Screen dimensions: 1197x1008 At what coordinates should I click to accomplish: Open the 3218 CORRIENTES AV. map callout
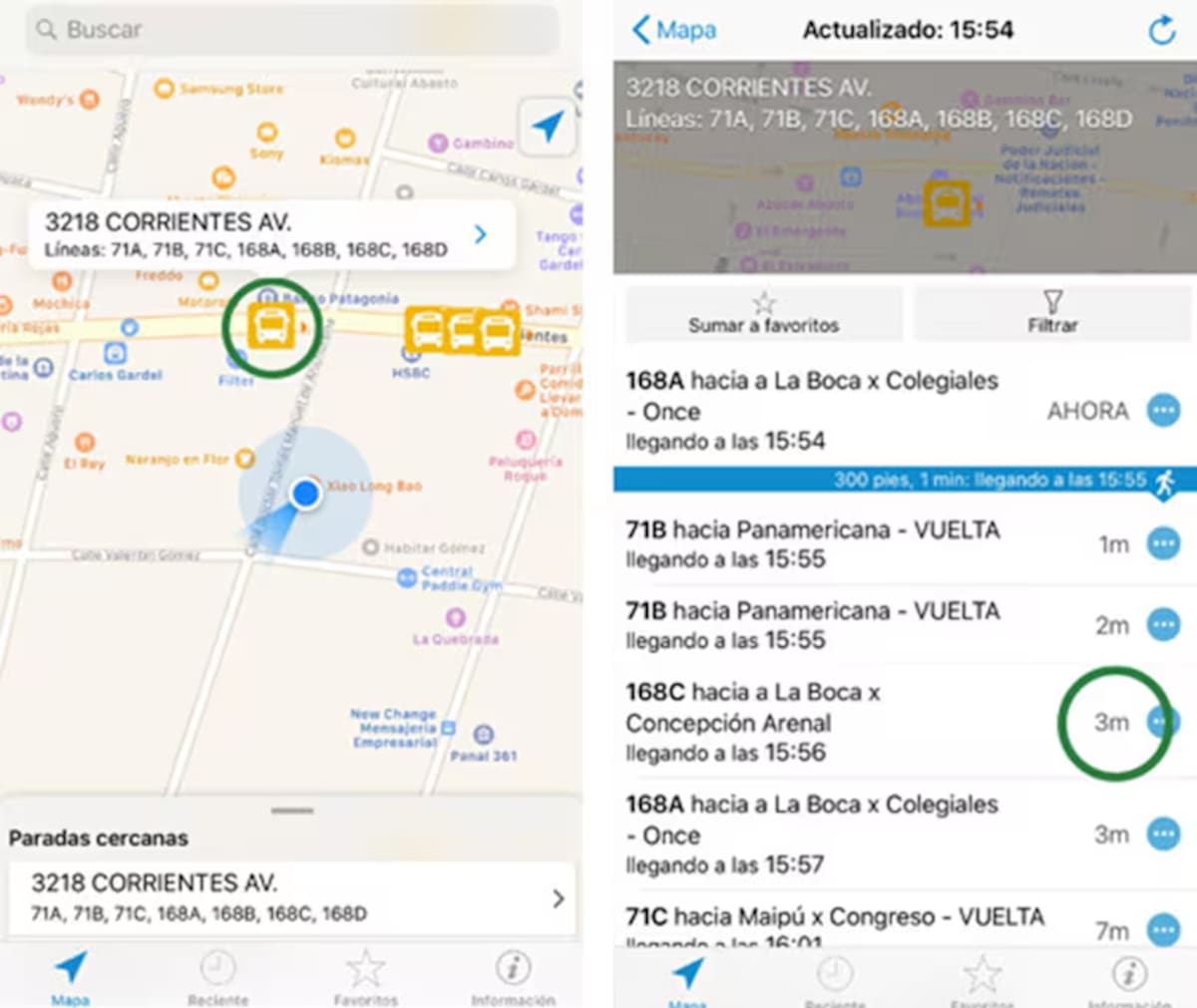271,235
